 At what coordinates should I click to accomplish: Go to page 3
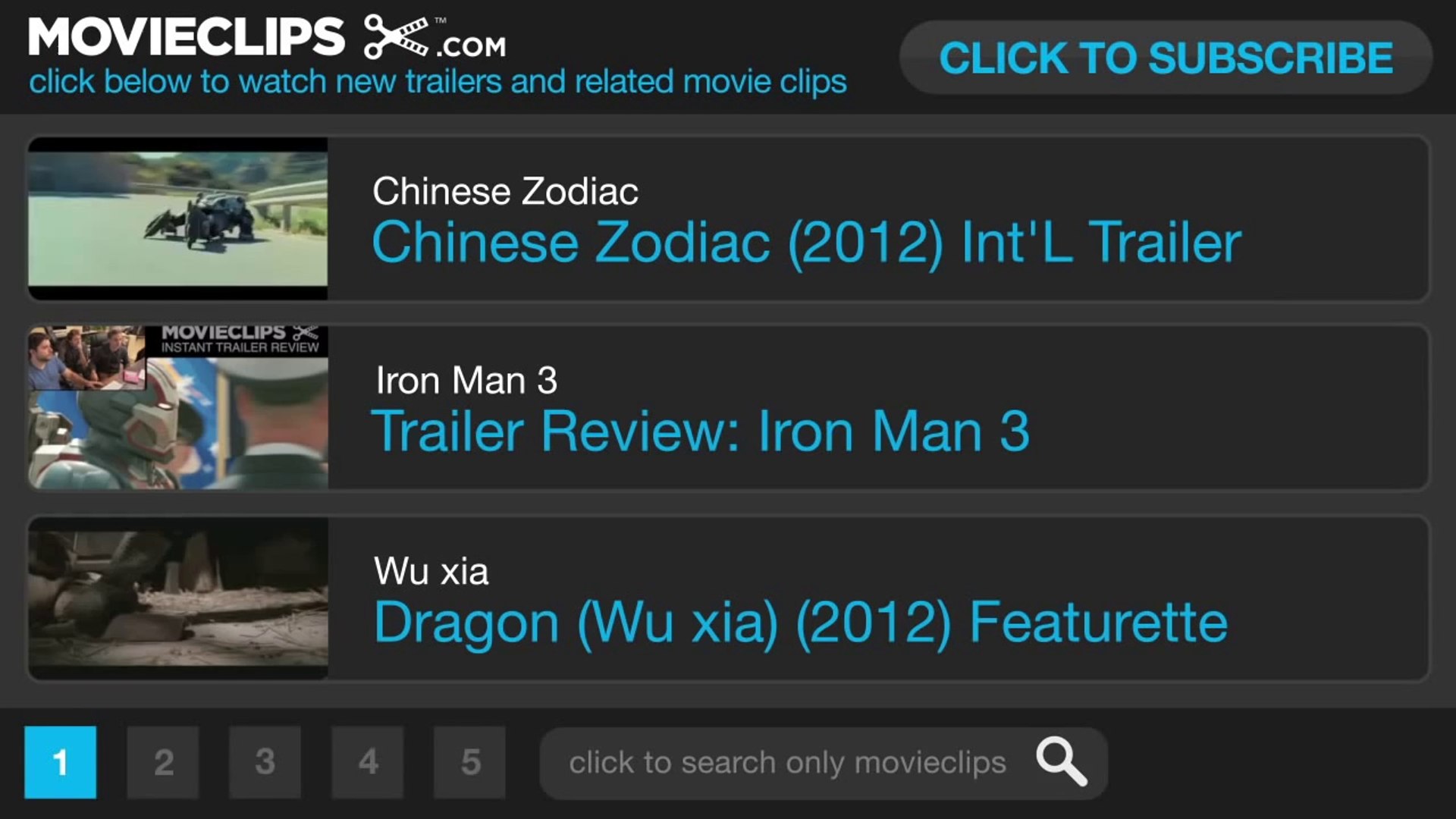click(x=265, y=762)
